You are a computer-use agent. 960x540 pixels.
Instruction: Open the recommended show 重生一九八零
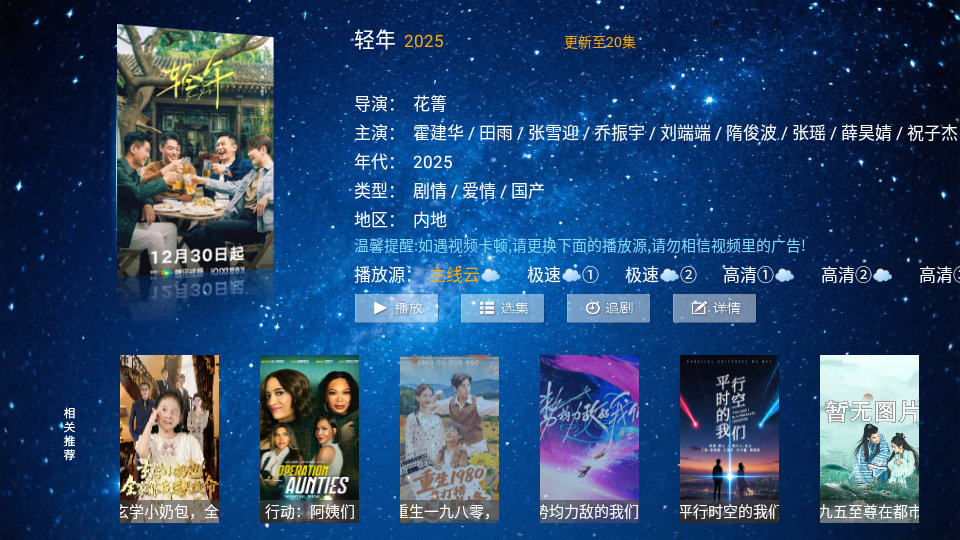449,438
